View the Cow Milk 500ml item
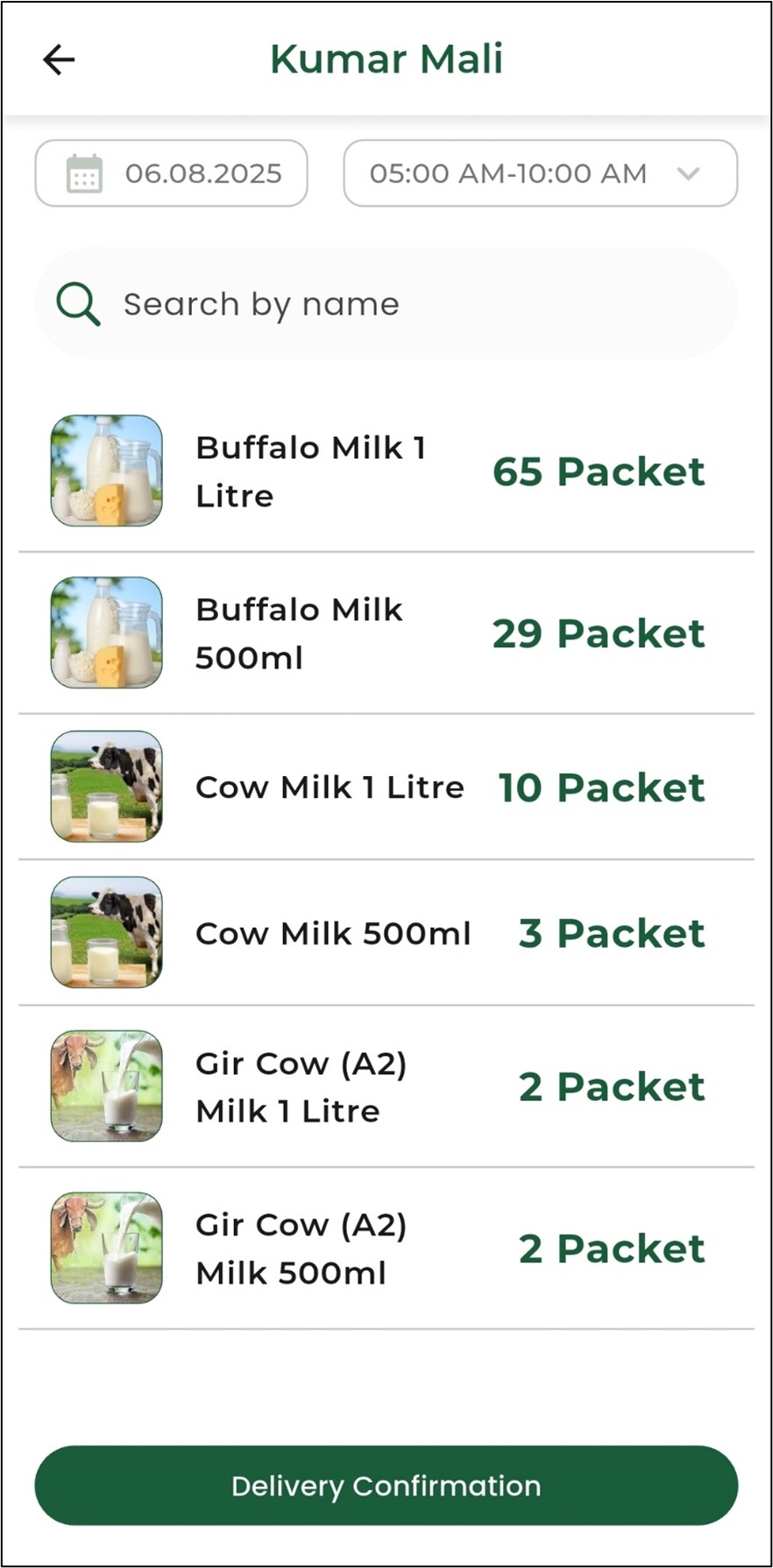Image resolution: width=773 pixels, height=1568 pixels. click(386, 932)
